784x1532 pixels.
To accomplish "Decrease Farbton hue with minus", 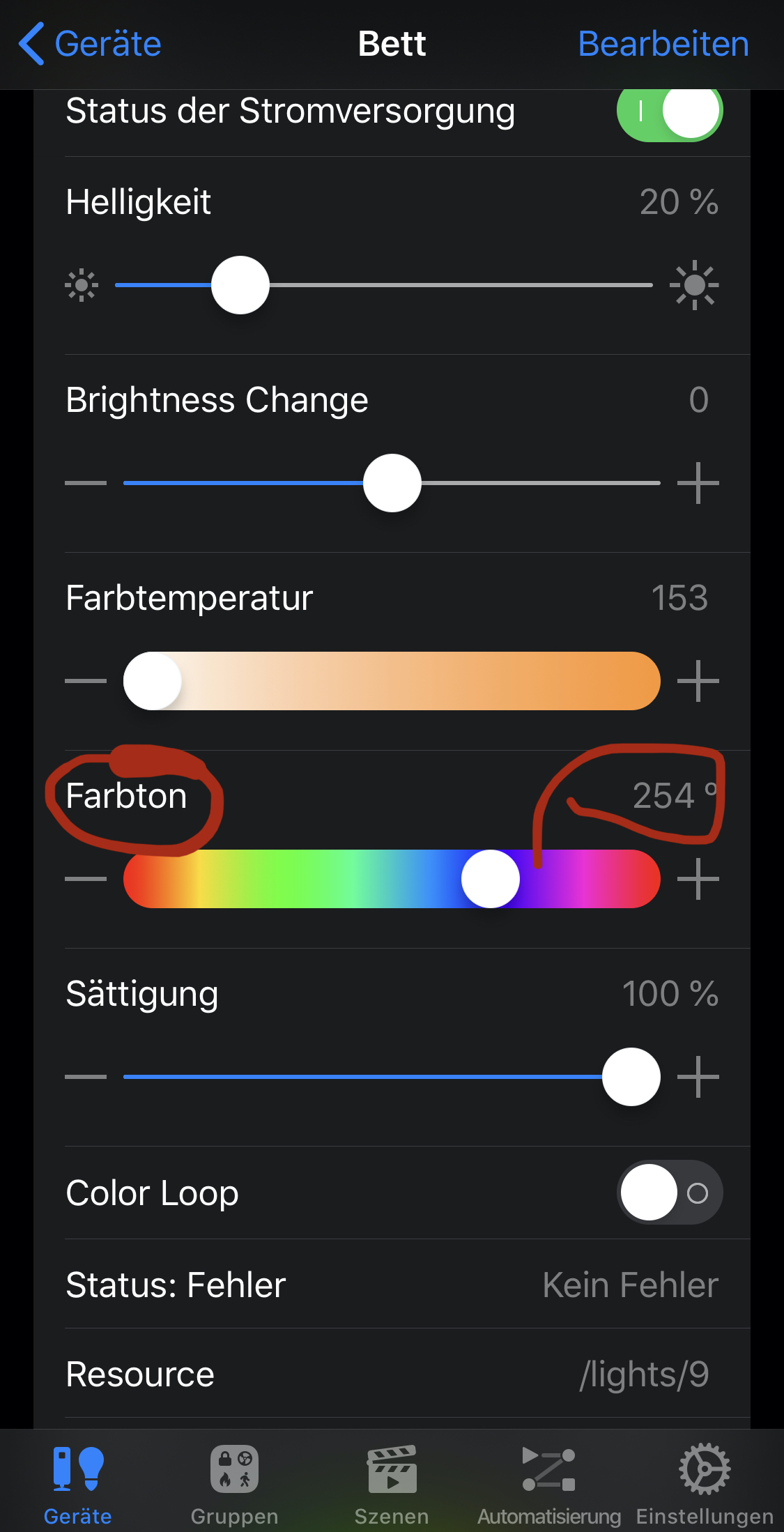I will click(86, 879).
